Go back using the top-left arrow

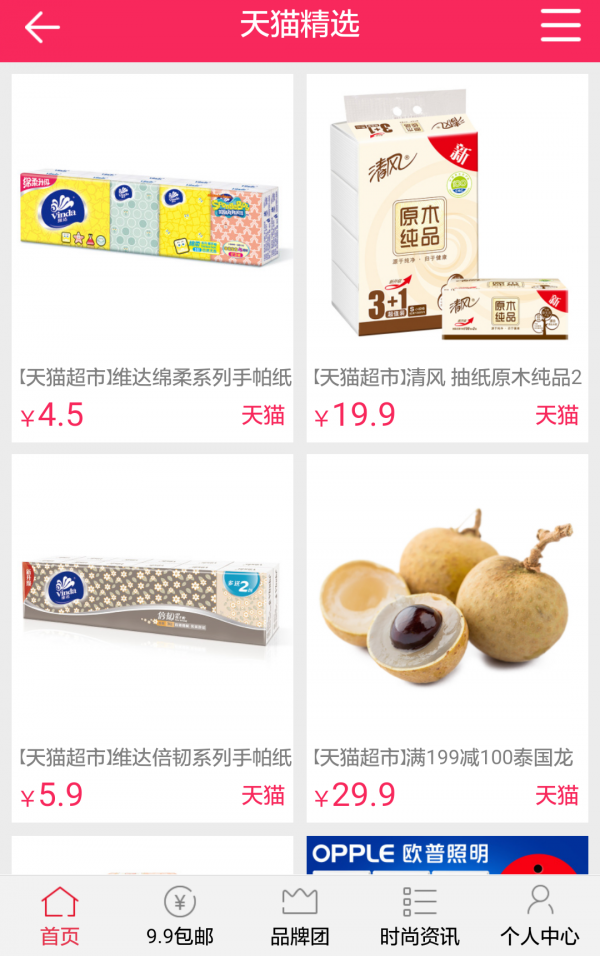42,27
